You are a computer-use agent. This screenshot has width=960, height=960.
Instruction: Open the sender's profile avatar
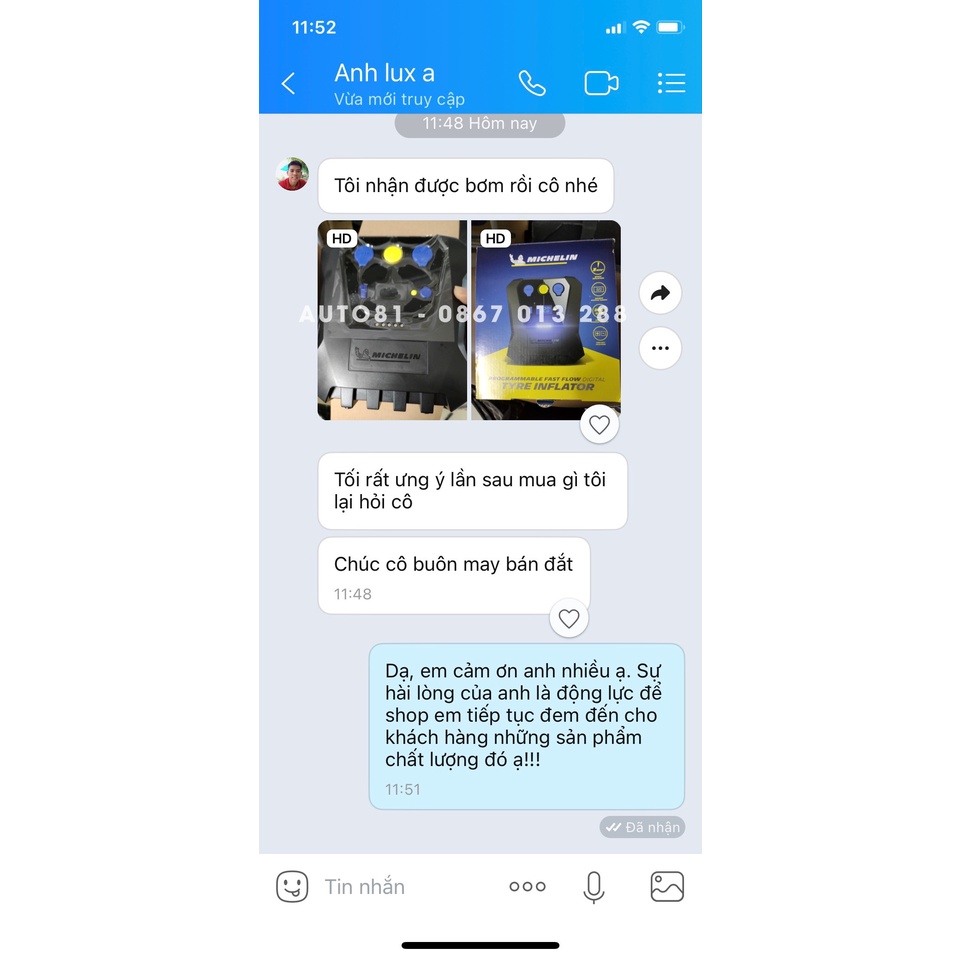click(292, 174)
